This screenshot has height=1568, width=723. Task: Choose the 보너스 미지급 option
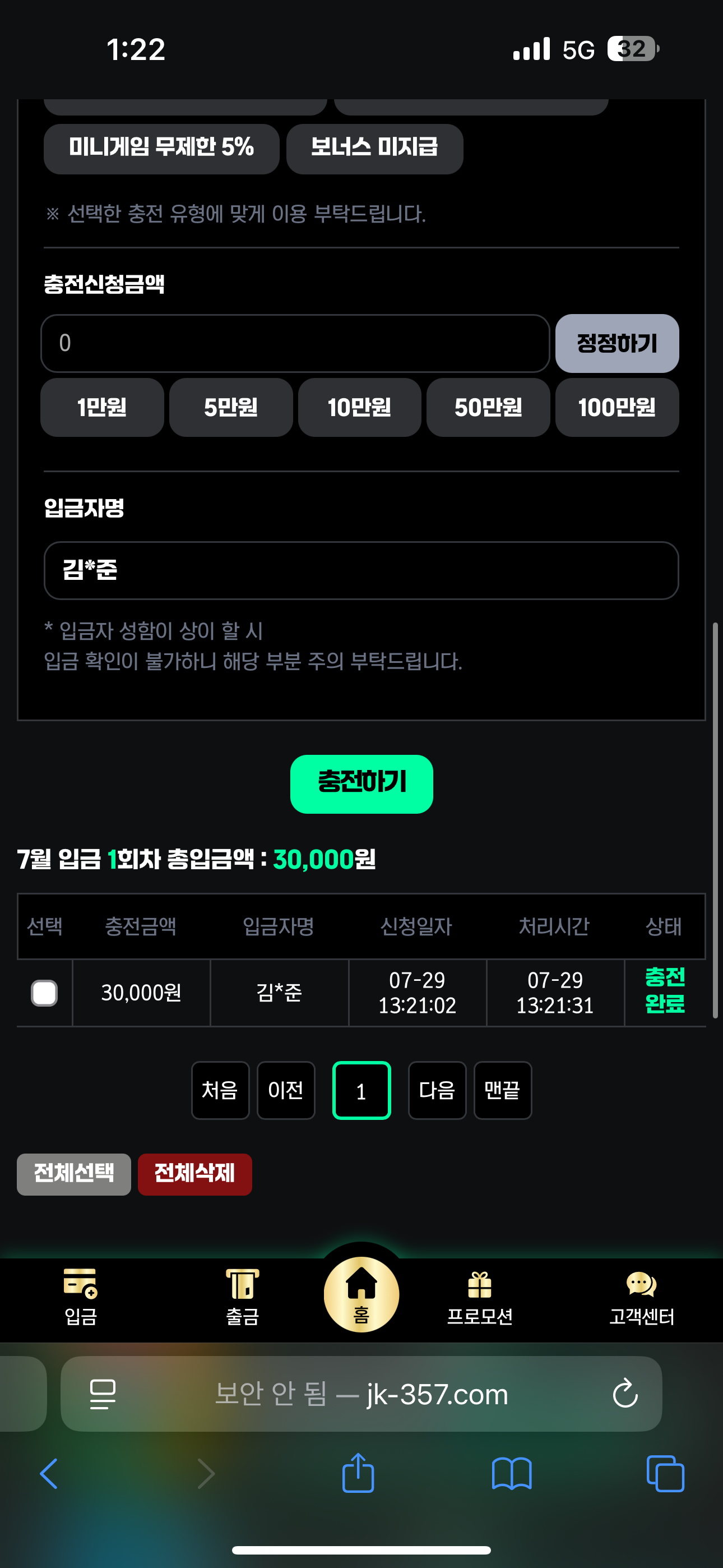[374, 149]
